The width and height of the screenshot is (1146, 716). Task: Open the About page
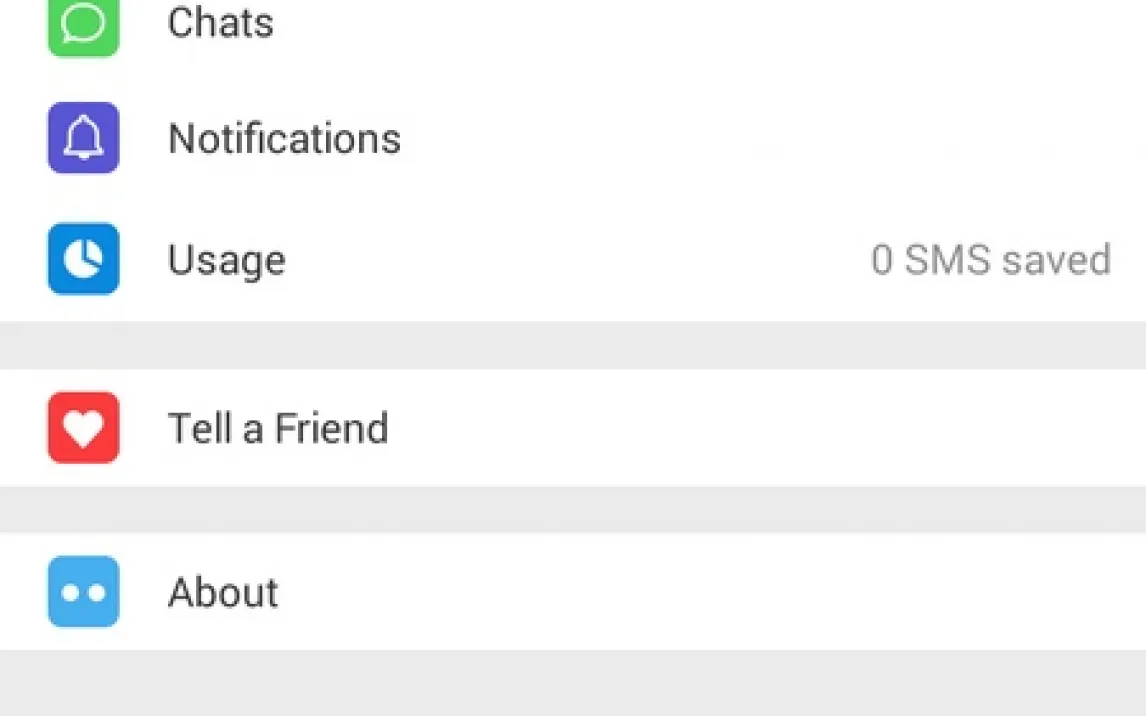click(x=222, y=592)
